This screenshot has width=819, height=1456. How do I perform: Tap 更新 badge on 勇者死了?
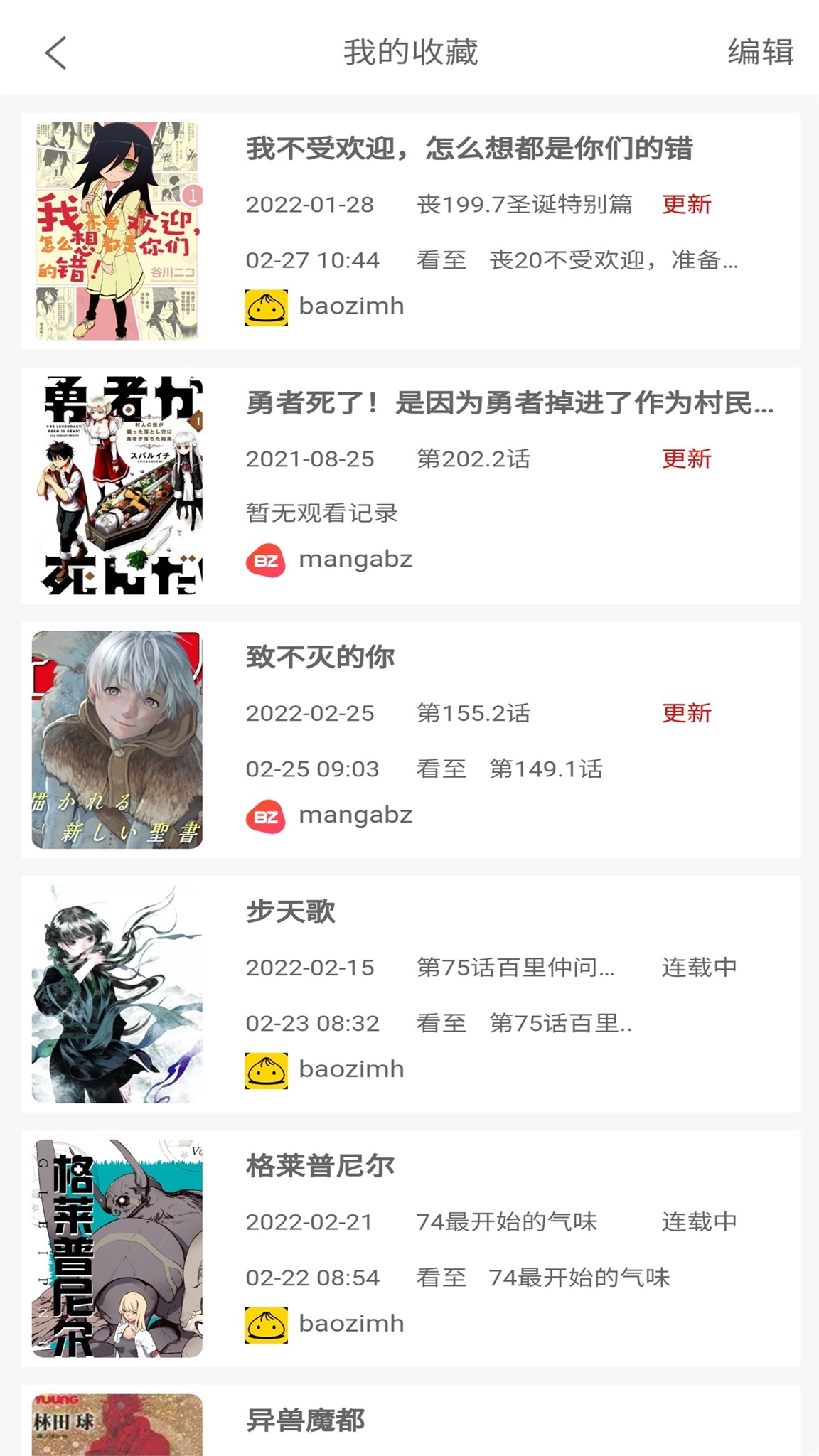687,460
